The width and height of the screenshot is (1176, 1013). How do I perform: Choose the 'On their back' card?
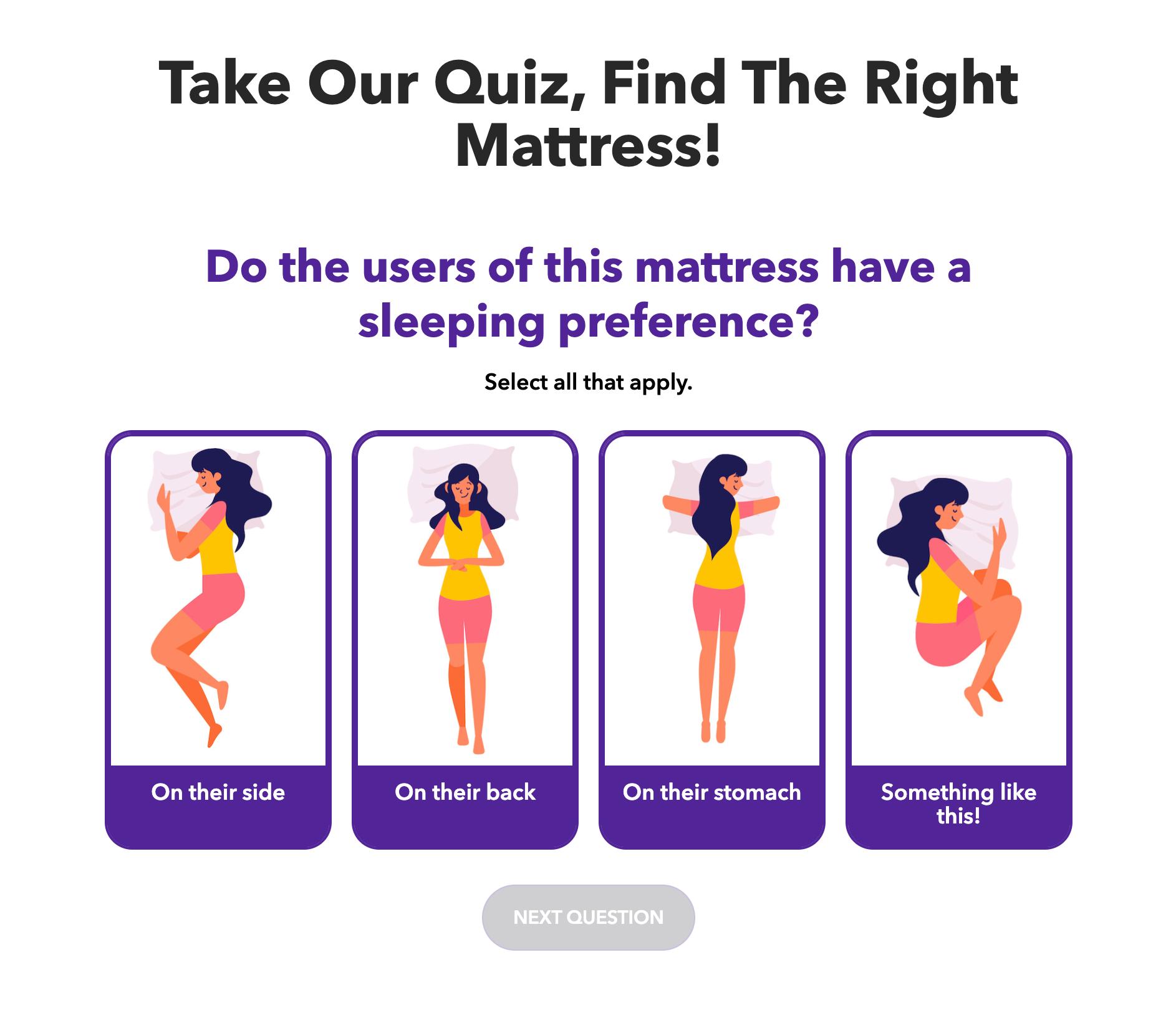point(465,640)
